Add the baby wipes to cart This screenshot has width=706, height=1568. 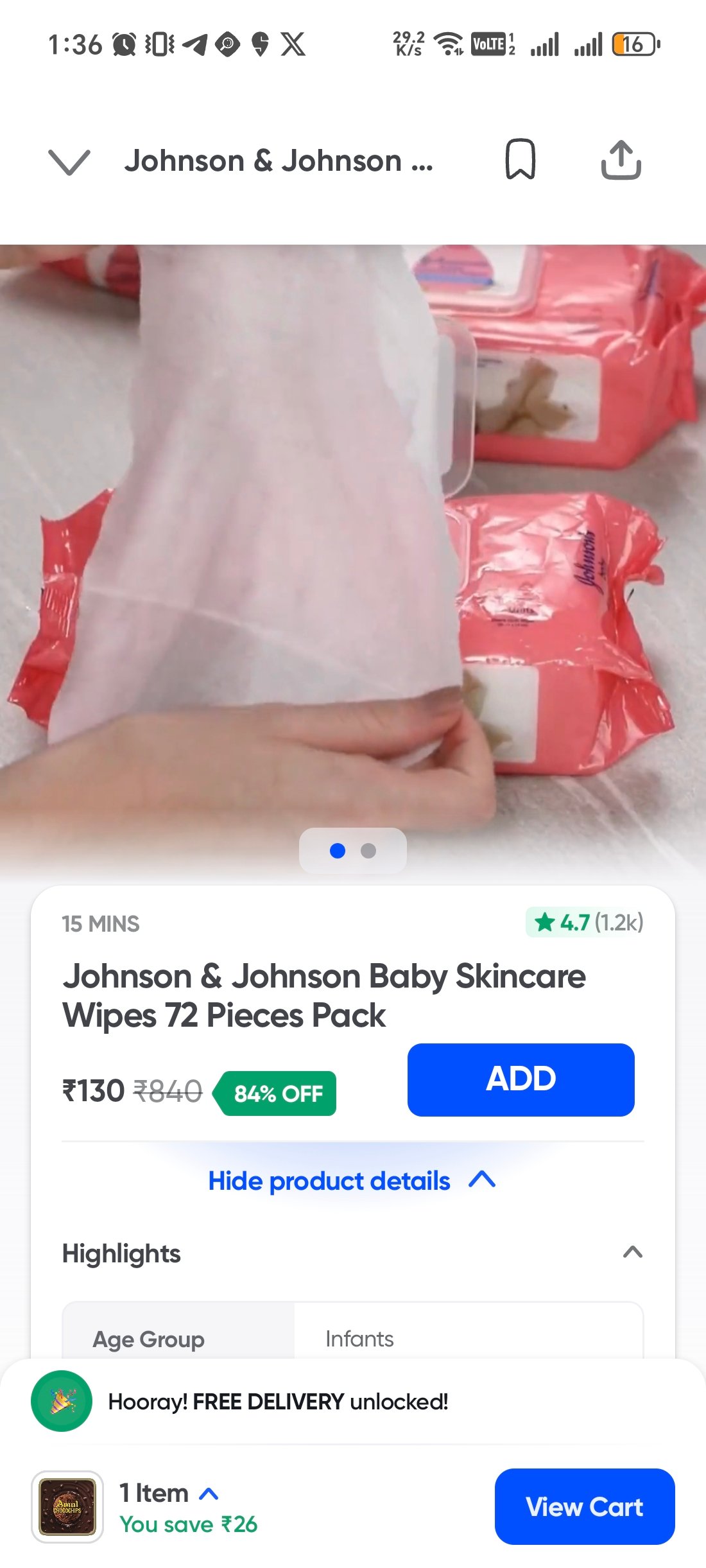[521, 1079]
